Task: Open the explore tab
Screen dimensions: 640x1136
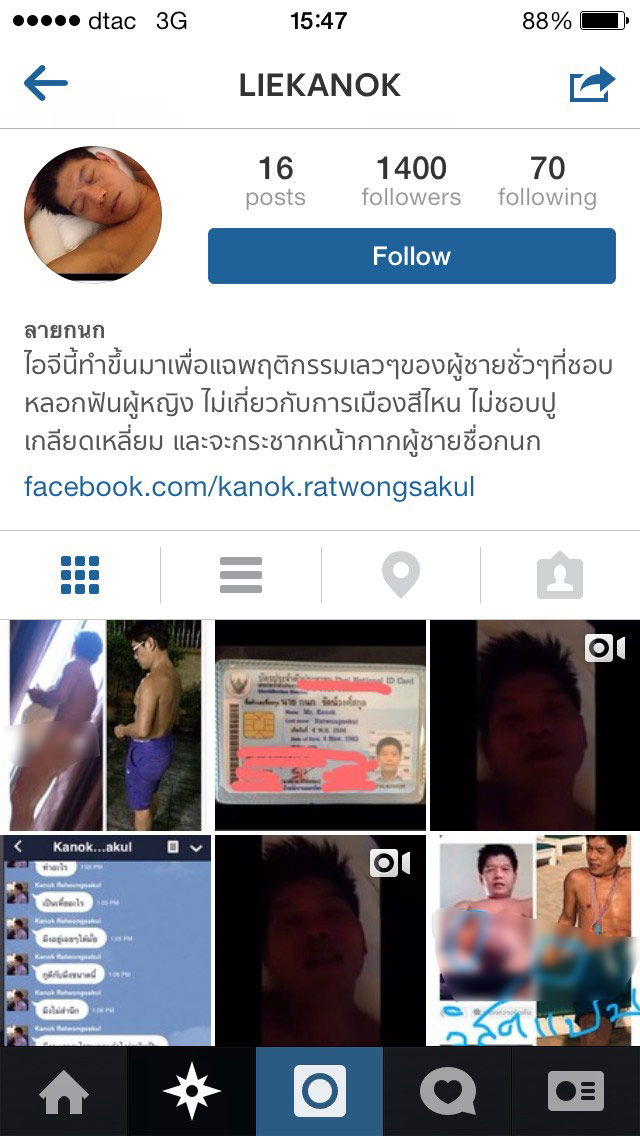Action: coord(192,1091)
